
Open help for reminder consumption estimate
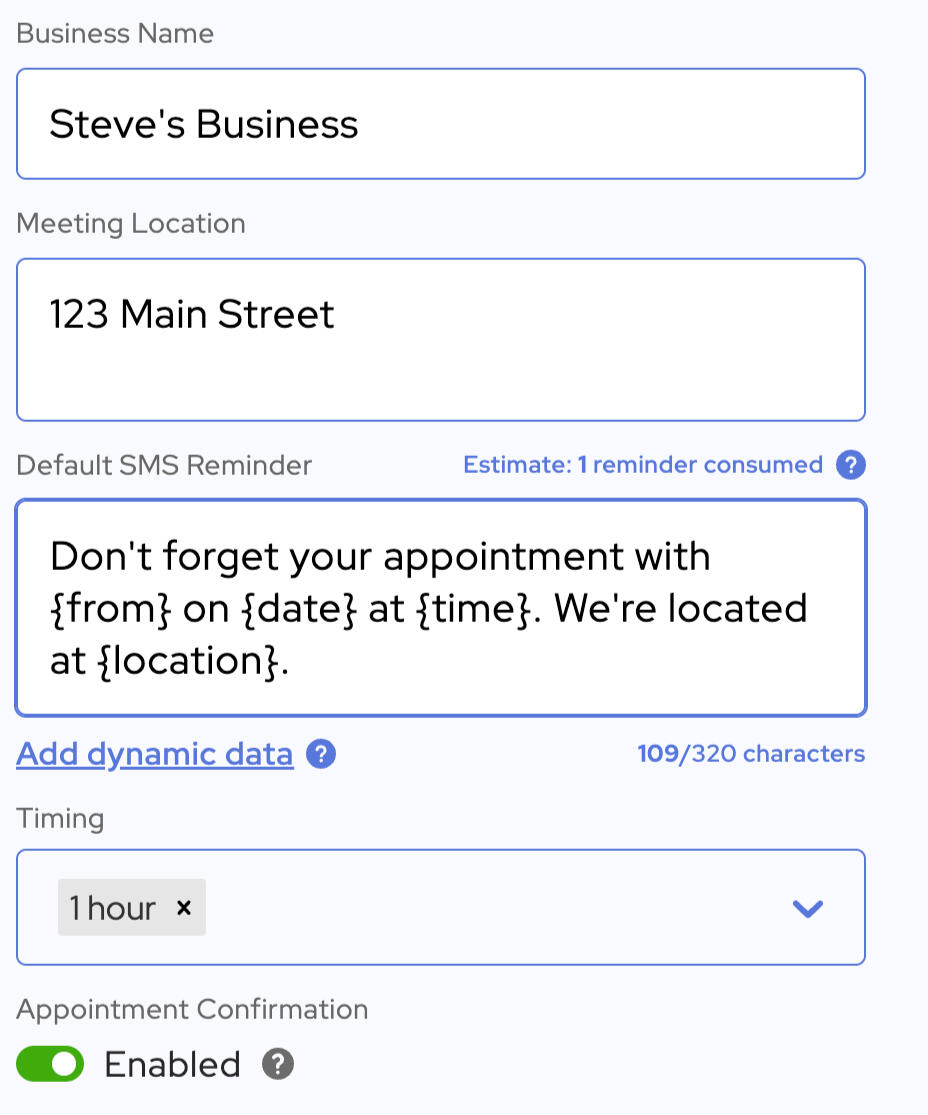[x=850, y=465]
